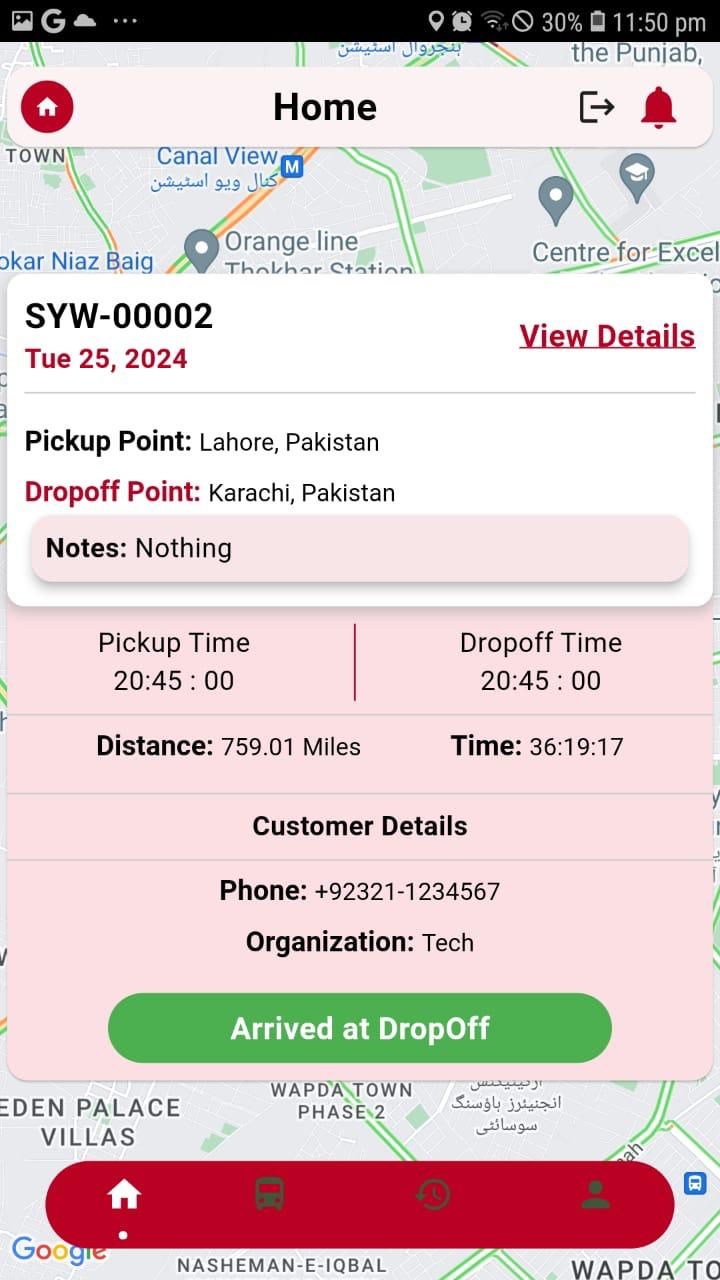Go to the profile tab

[595, 1194]
